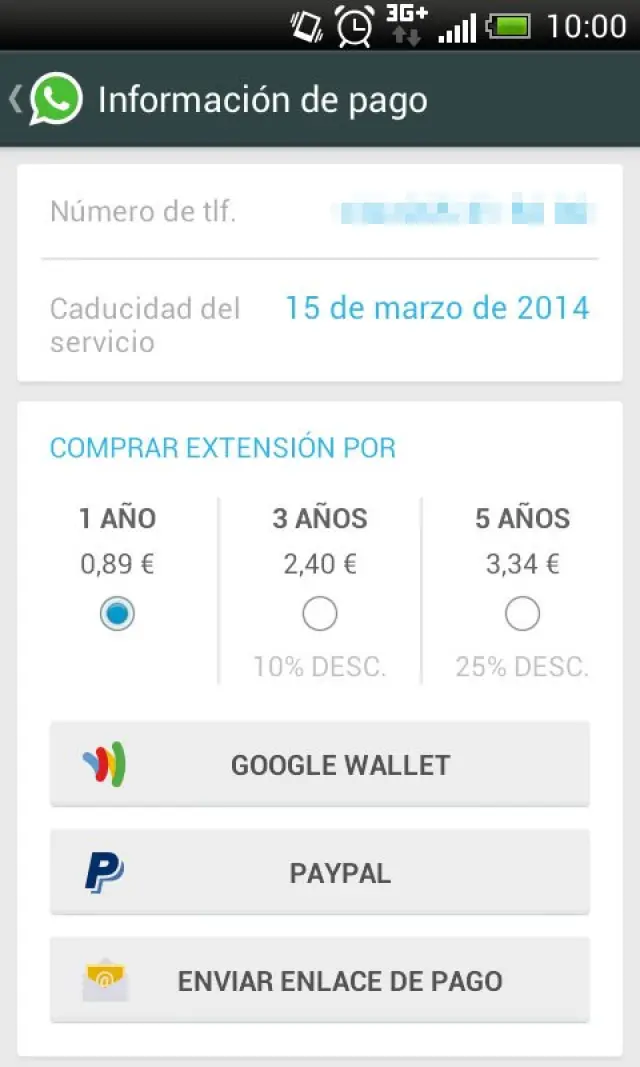
Task: Choose the 3 AÑOS extension option
Action: 320,613
